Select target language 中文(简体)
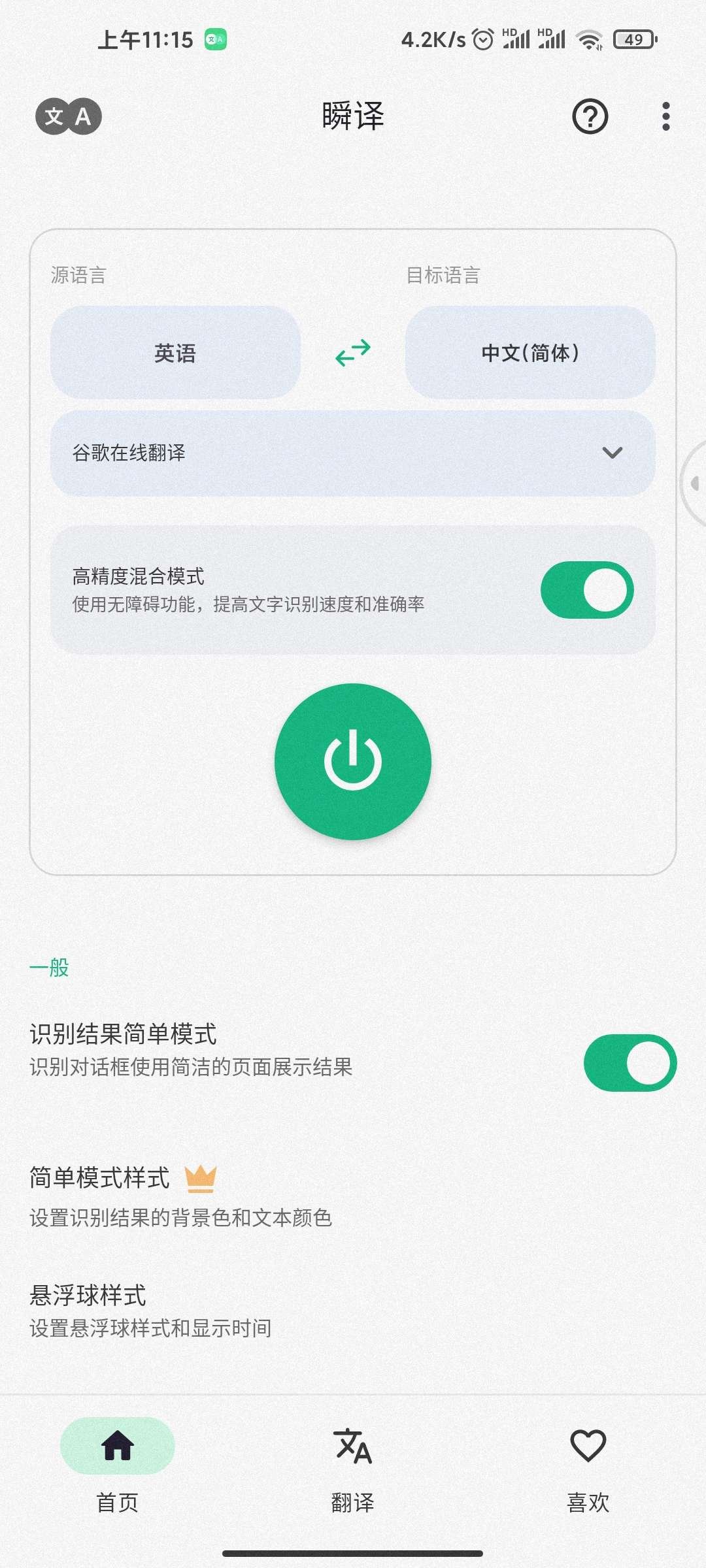The height and width of the screenshot is (1568, 706). (x=530, y=353)
